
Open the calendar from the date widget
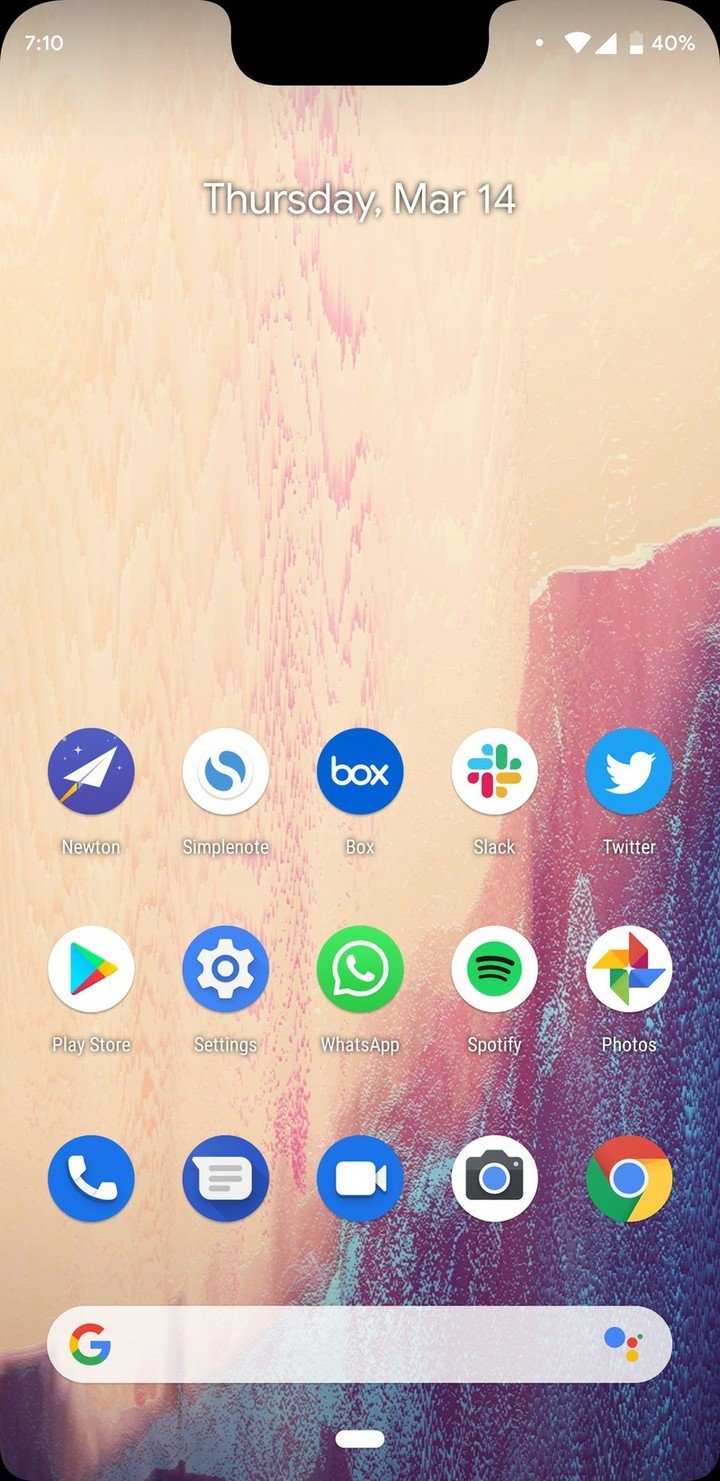(x=360, y=198)
